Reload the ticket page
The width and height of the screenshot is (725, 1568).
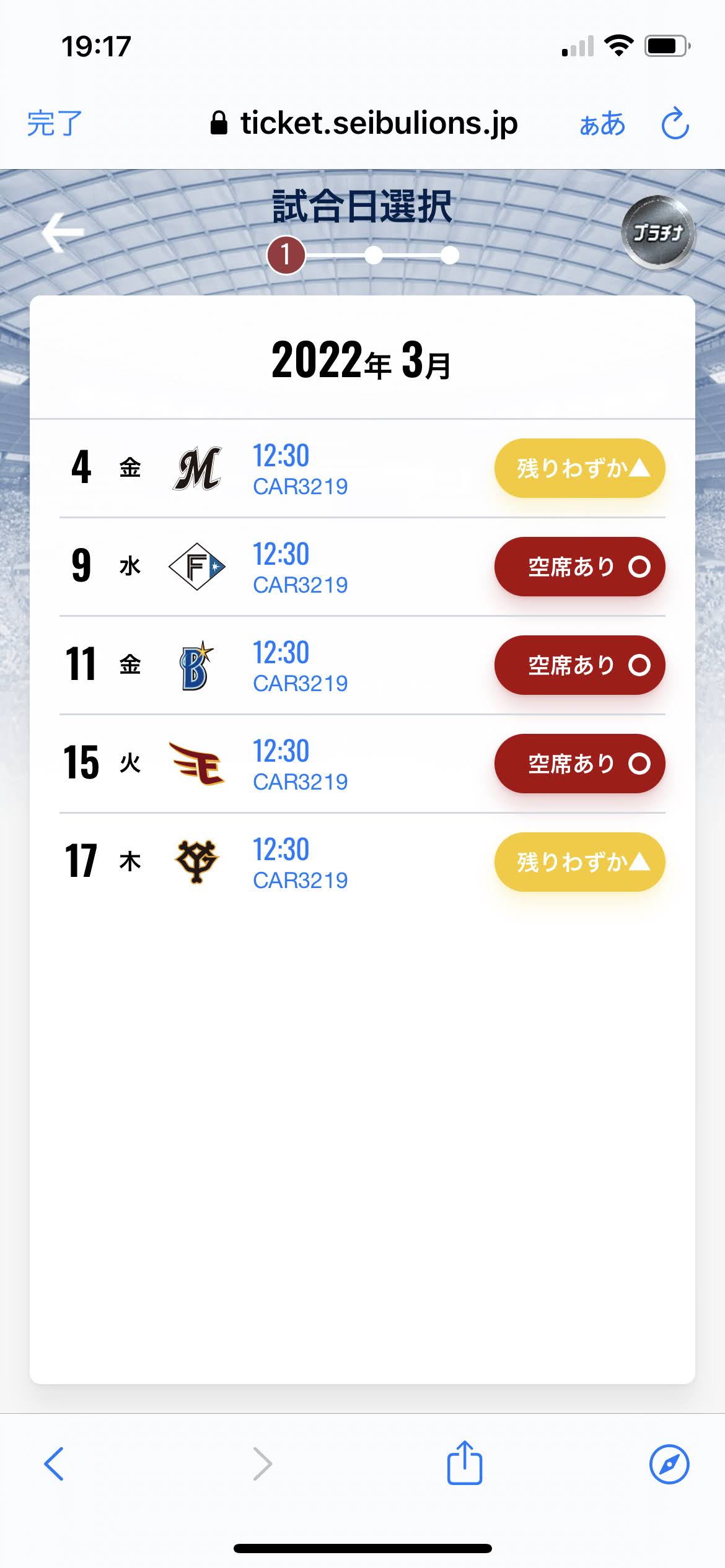[x=675, y=123]
